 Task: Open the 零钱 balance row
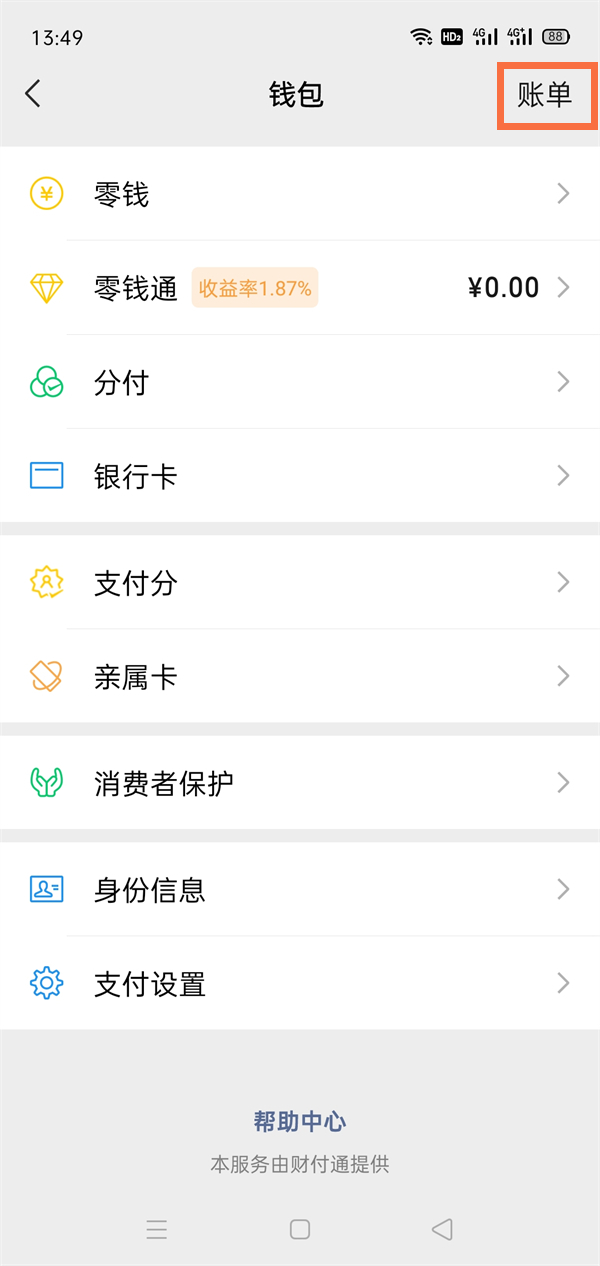(x=300, y=194)
